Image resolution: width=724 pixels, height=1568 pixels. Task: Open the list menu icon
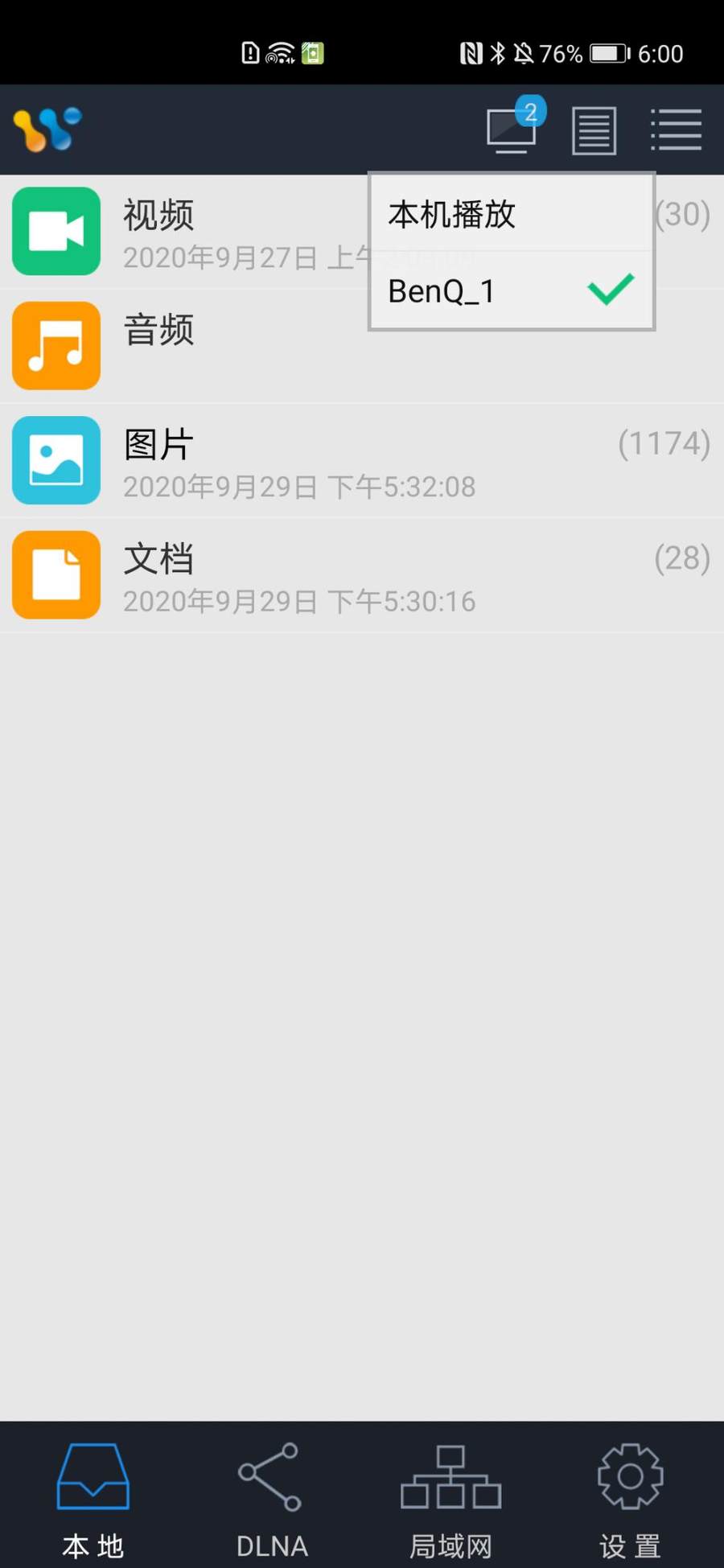pos(676,130)
